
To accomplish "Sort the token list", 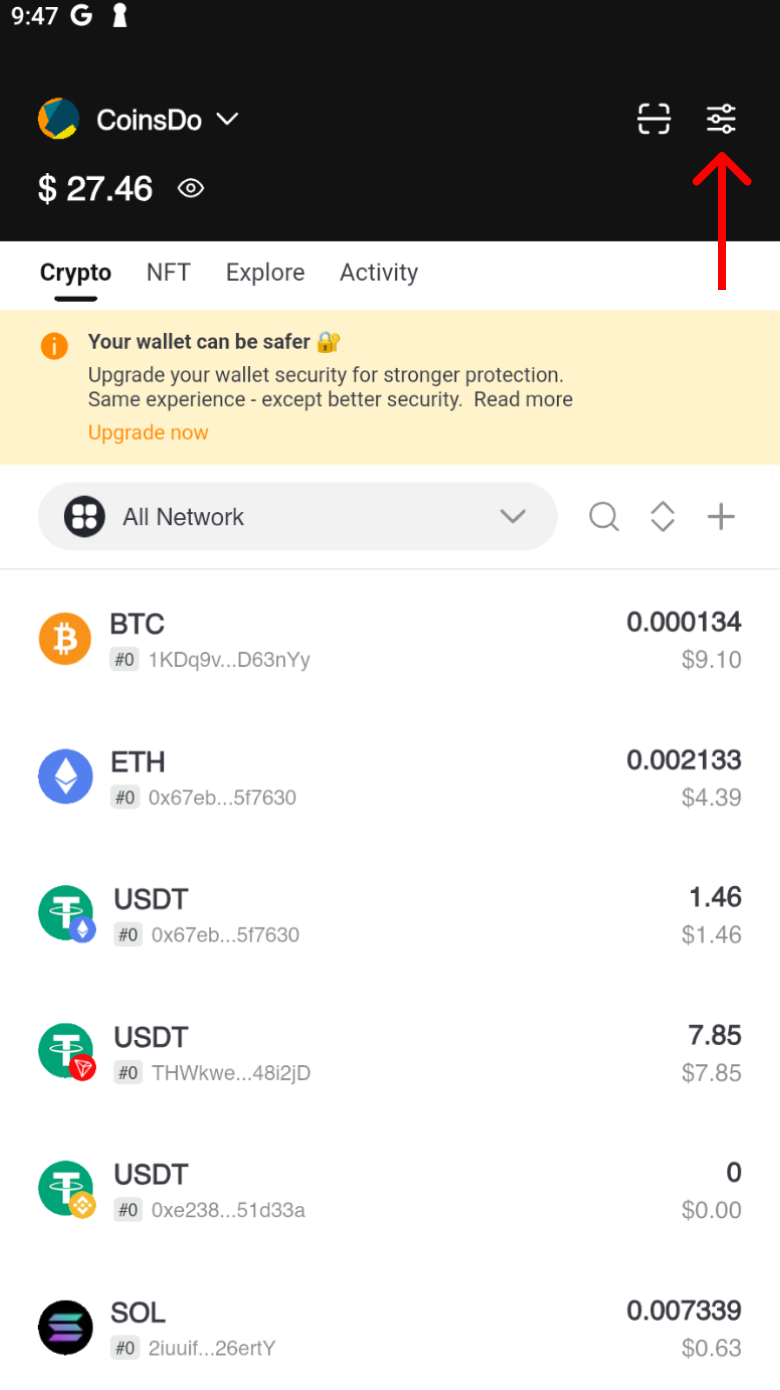I will [x=662, y=517].
